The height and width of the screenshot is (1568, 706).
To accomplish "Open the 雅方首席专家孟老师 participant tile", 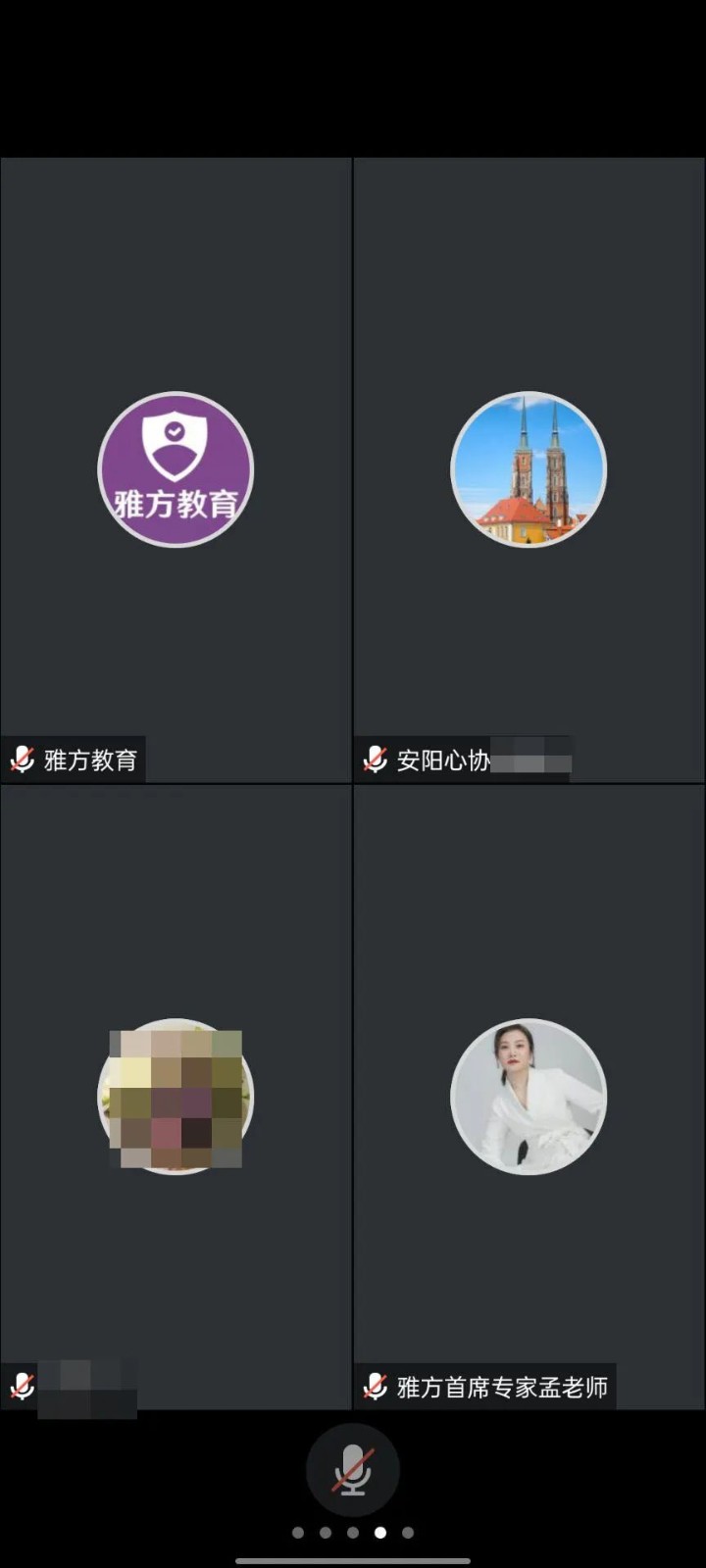I will pyautogui.click(x=529, y=1096).
